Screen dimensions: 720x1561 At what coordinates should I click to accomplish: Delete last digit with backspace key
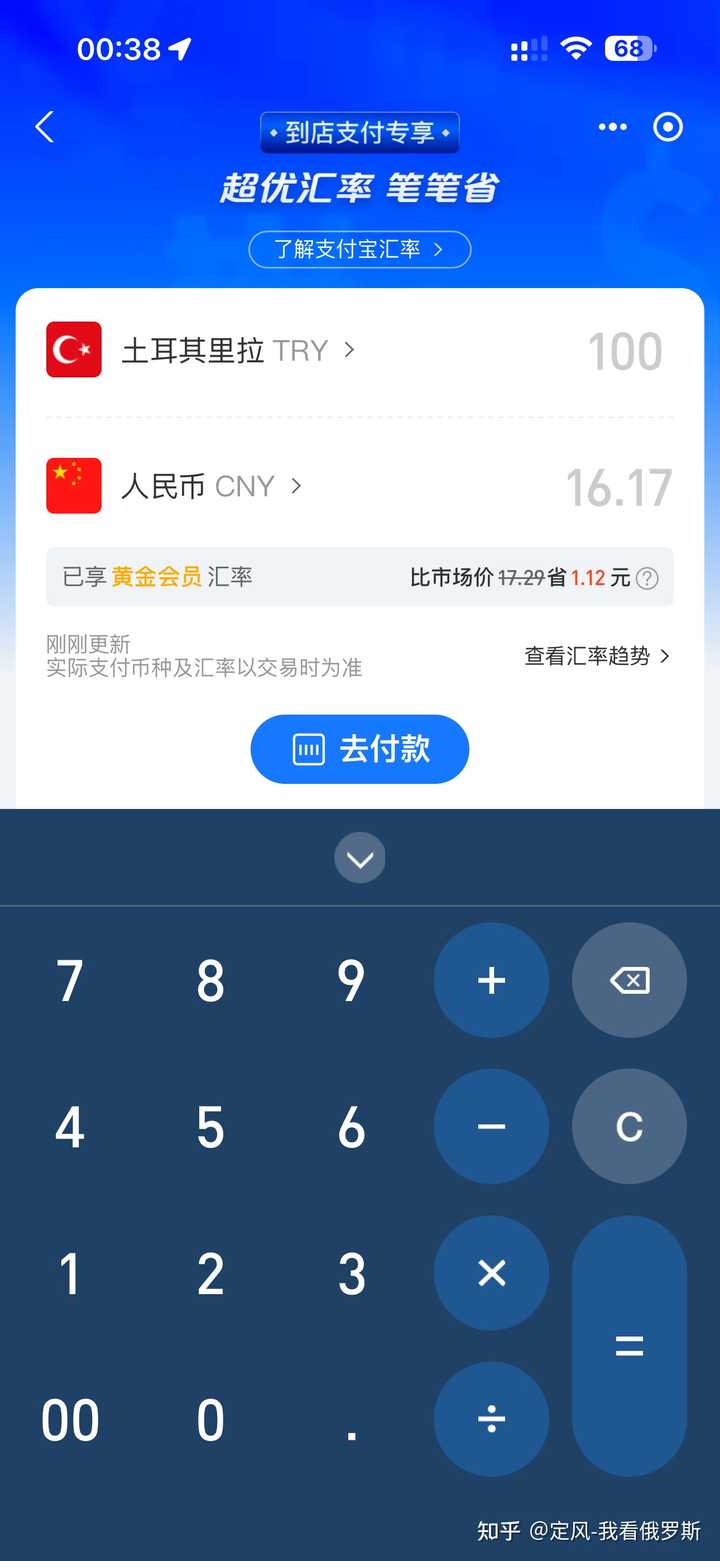click(x=629, y=981)
